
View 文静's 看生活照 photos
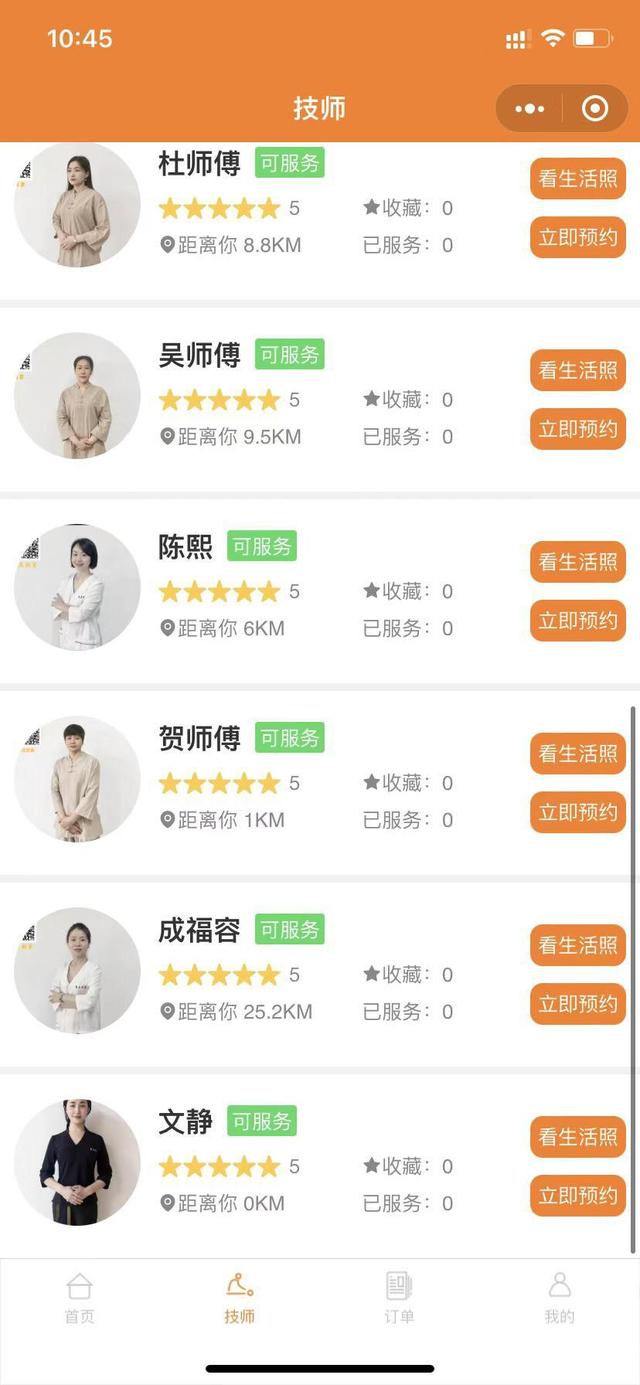(x=578, y=1137)
